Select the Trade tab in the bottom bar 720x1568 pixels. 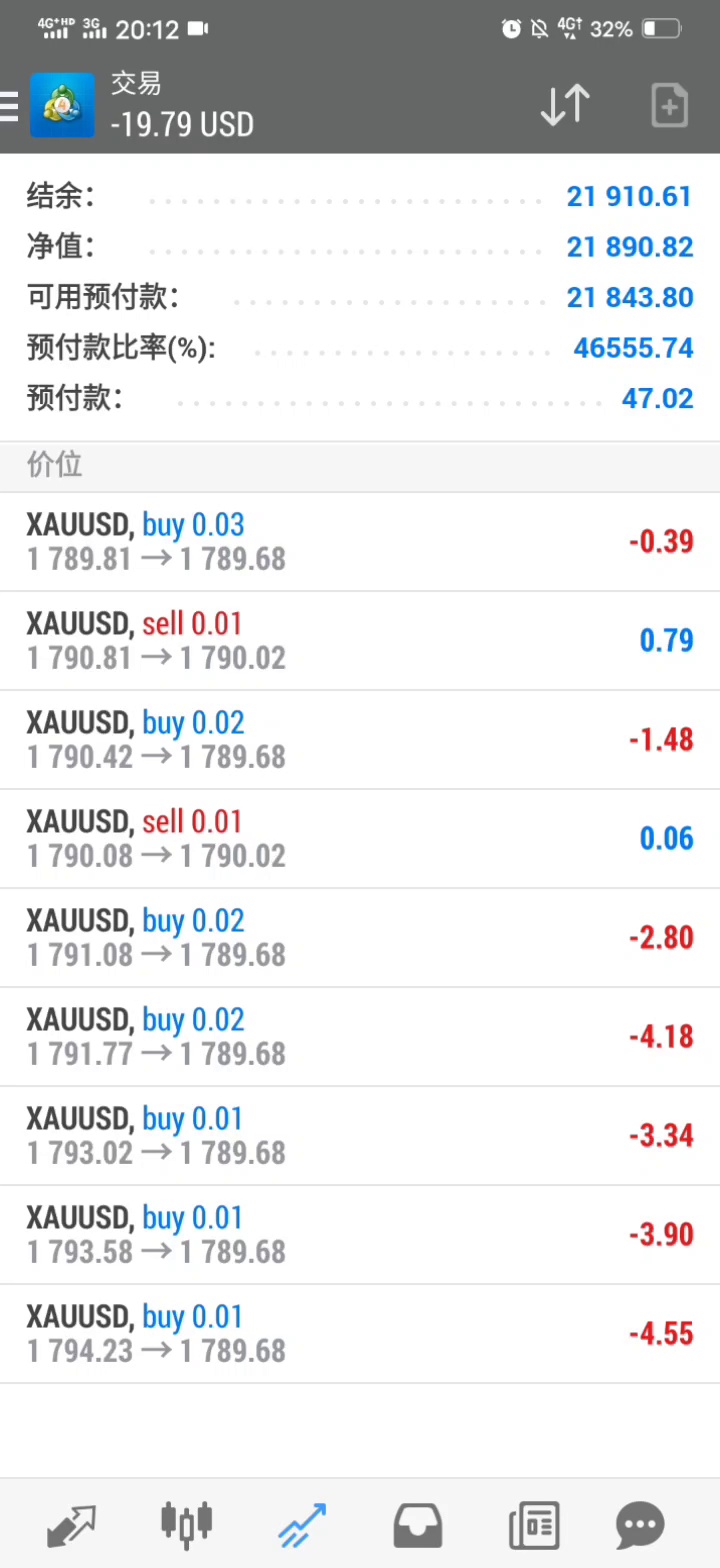coord(302,1524)
